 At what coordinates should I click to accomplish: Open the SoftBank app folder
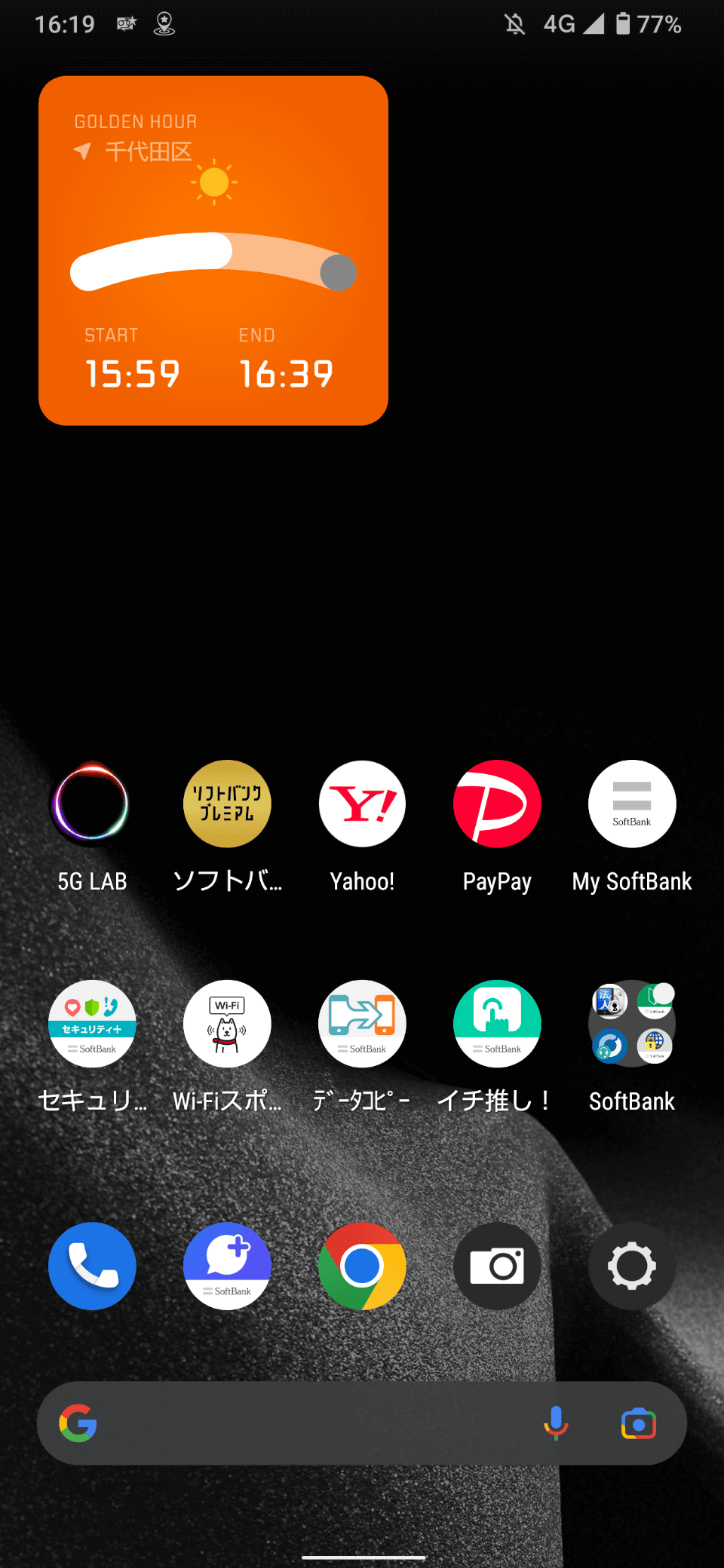coord(632,1024)
